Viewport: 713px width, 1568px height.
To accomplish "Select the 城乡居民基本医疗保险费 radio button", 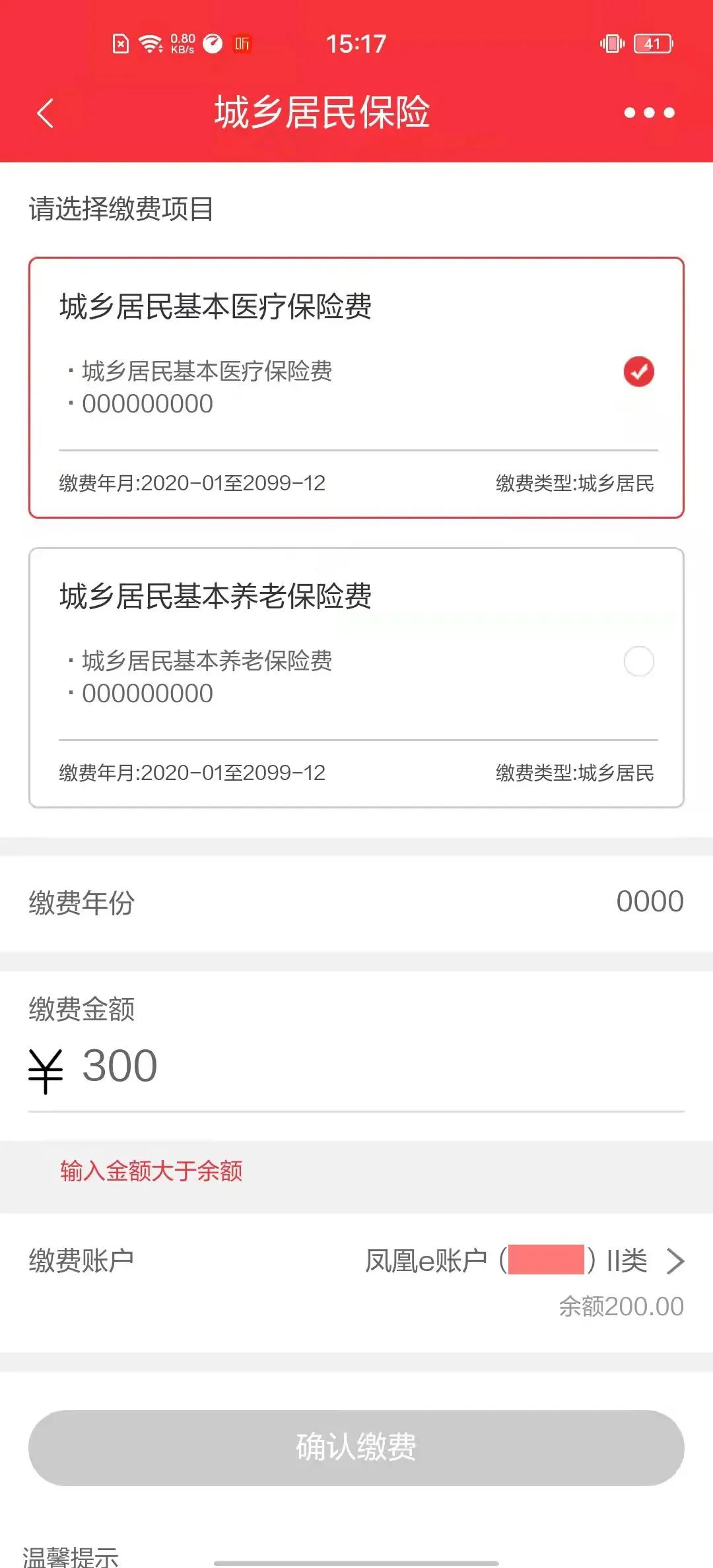I will point(638,372).
